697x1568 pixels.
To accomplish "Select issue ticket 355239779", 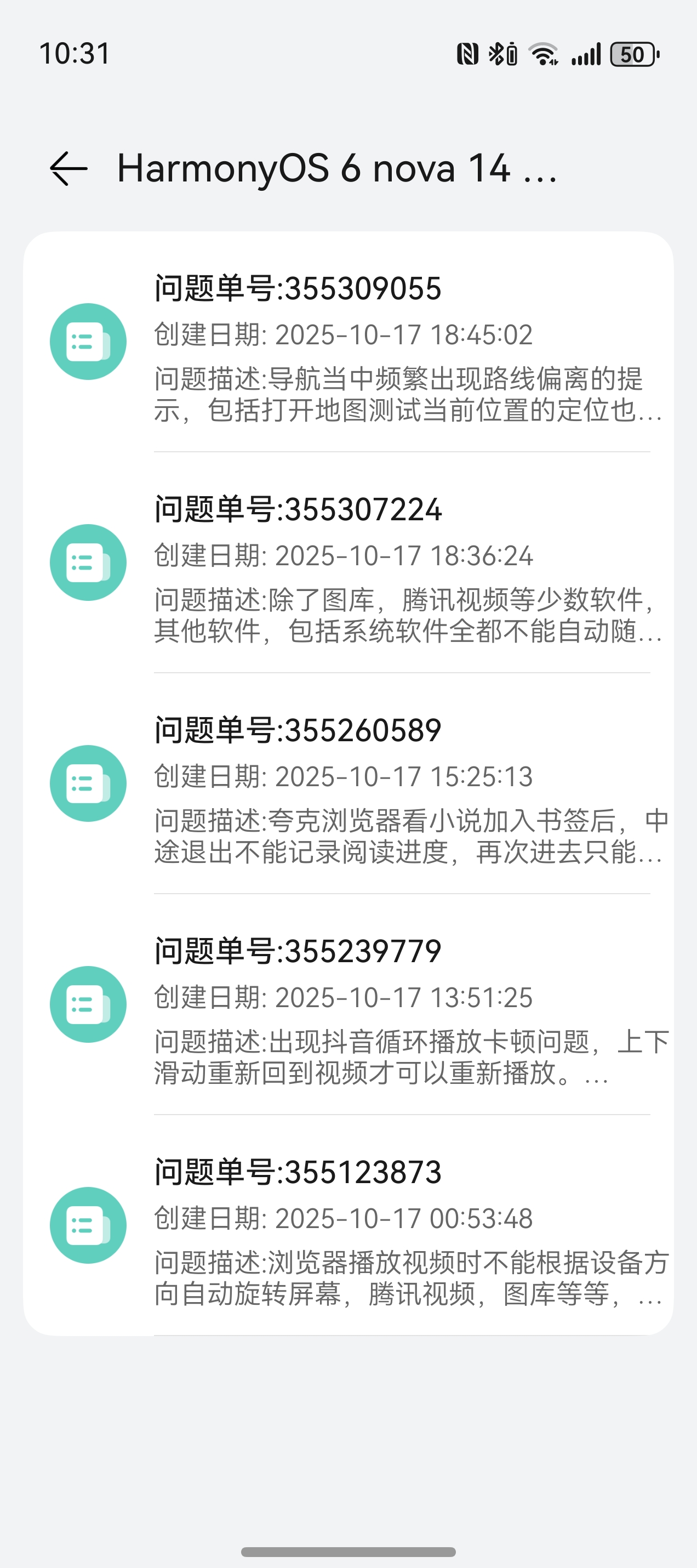I will point(348,1005).
